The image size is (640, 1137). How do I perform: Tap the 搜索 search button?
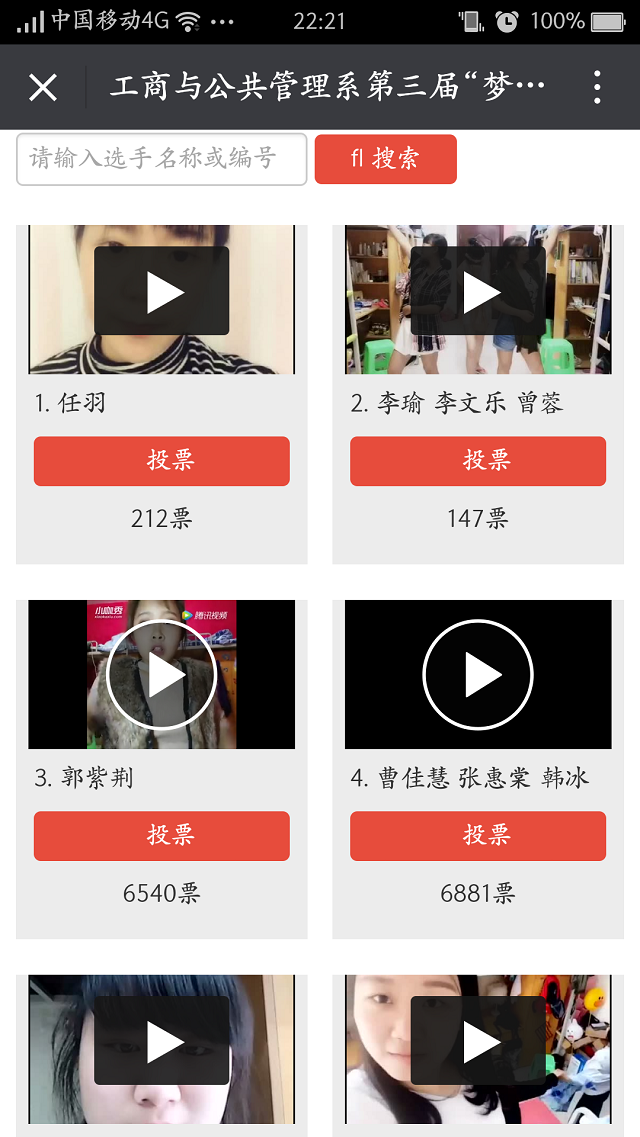point(385,159)
